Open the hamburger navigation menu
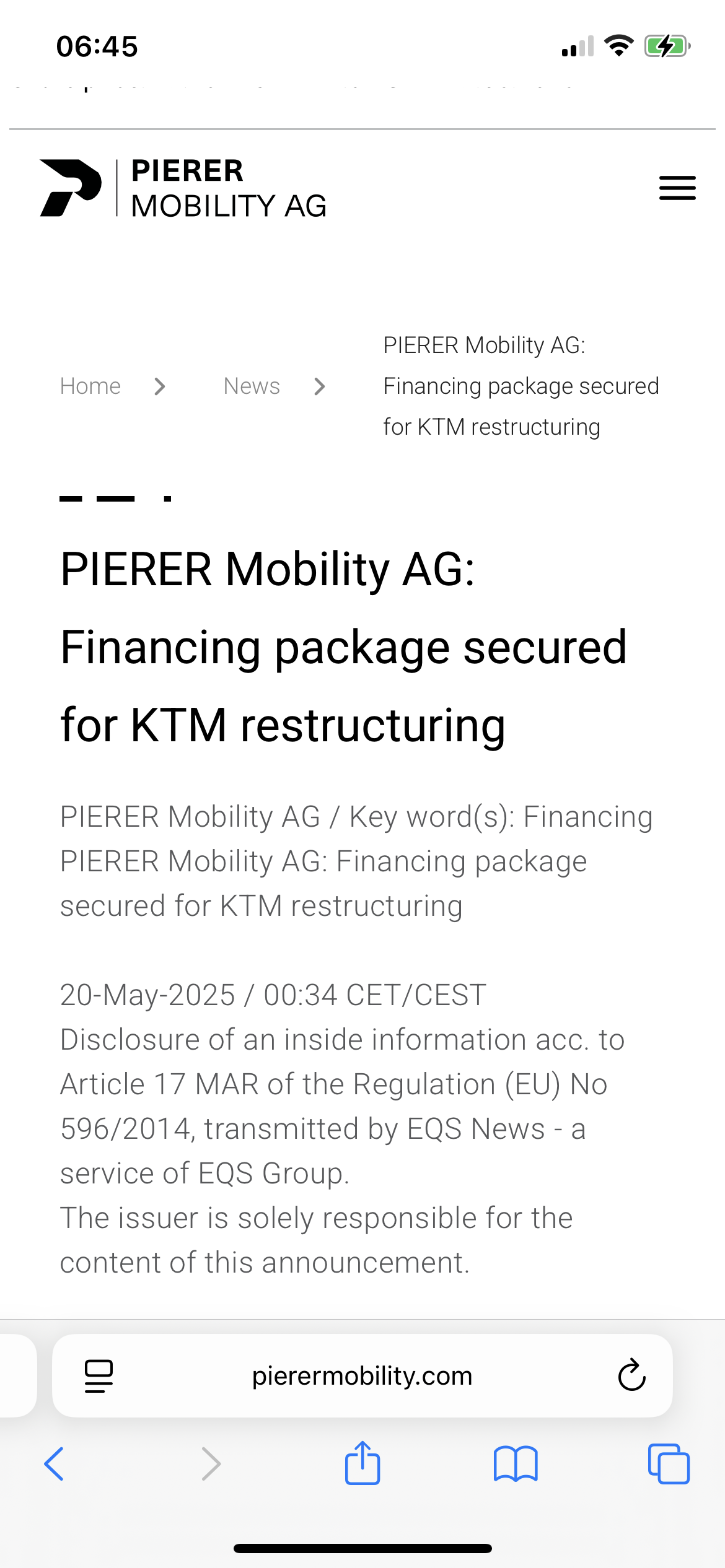725x1568 pixels. point(677,188)
